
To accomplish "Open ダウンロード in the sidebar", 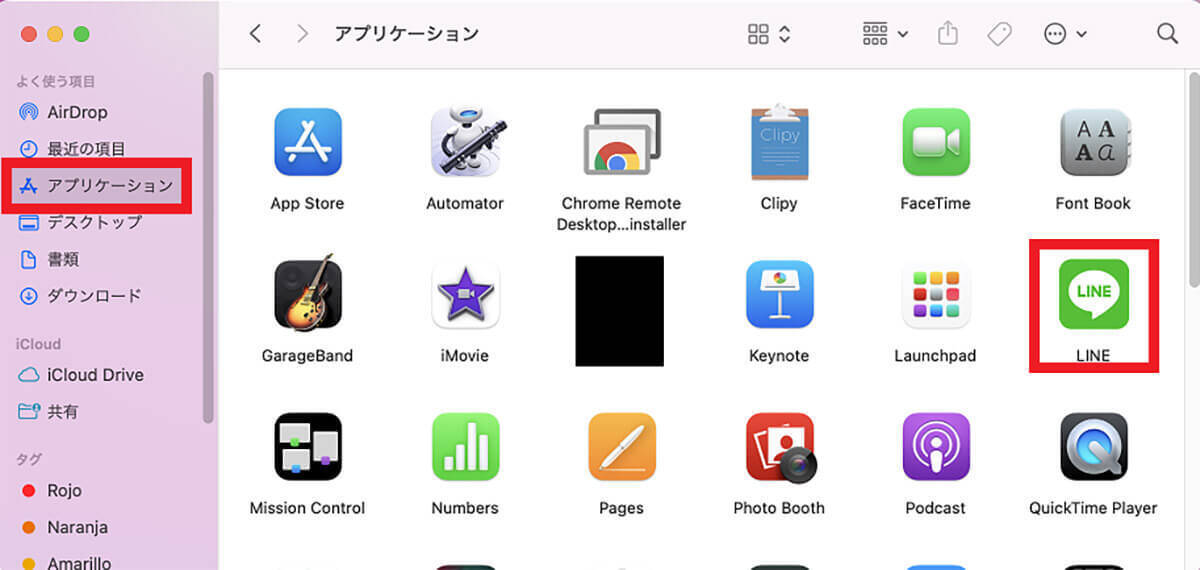I will tap(94, 296).
